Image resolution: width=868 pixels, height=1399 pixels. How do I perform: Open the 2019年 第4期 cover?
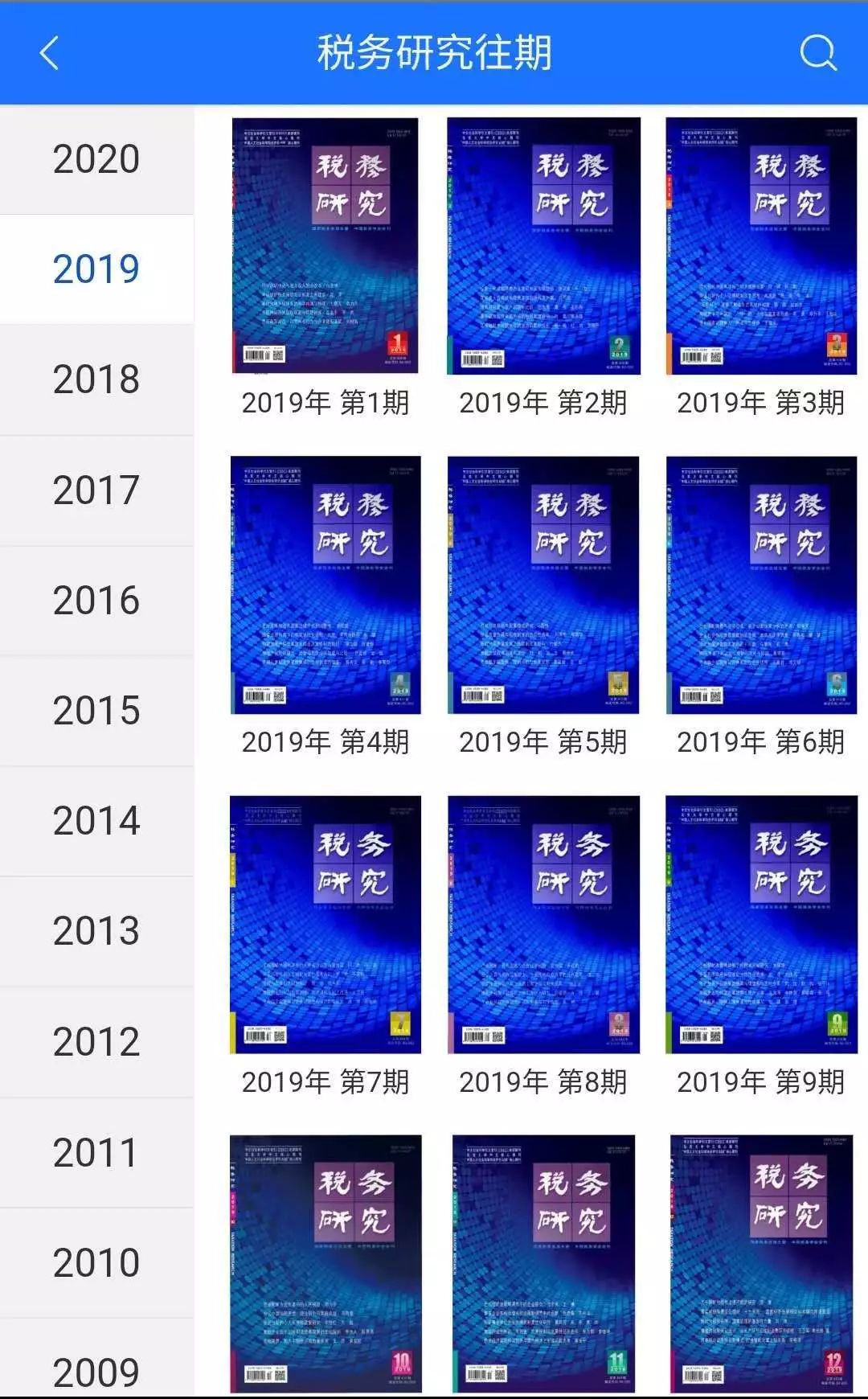325,585
